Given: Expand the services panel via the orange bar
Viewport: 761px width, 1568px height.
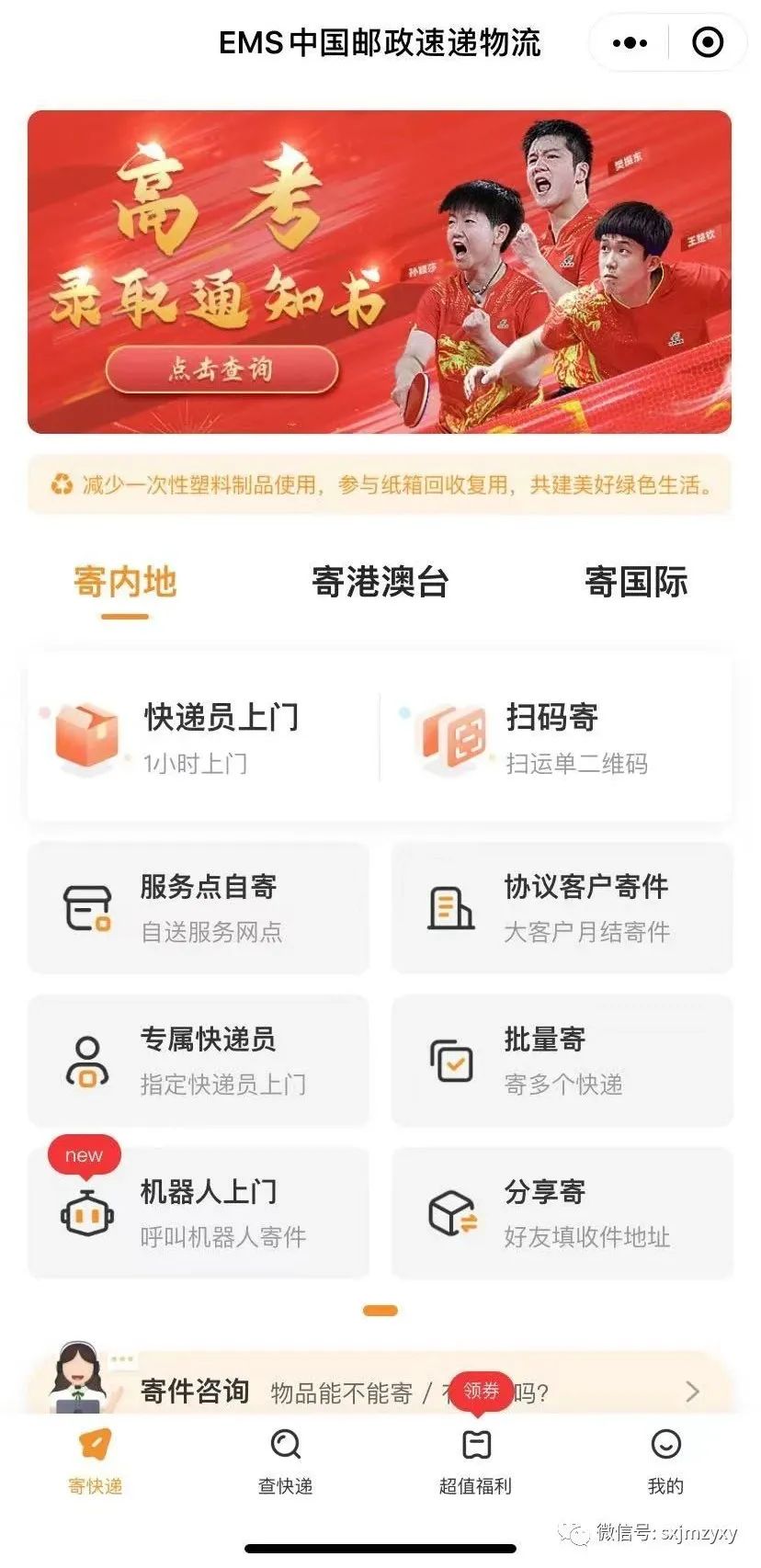Looking at the screenshot, I should pyautogui.click(x=379, y=1312).
